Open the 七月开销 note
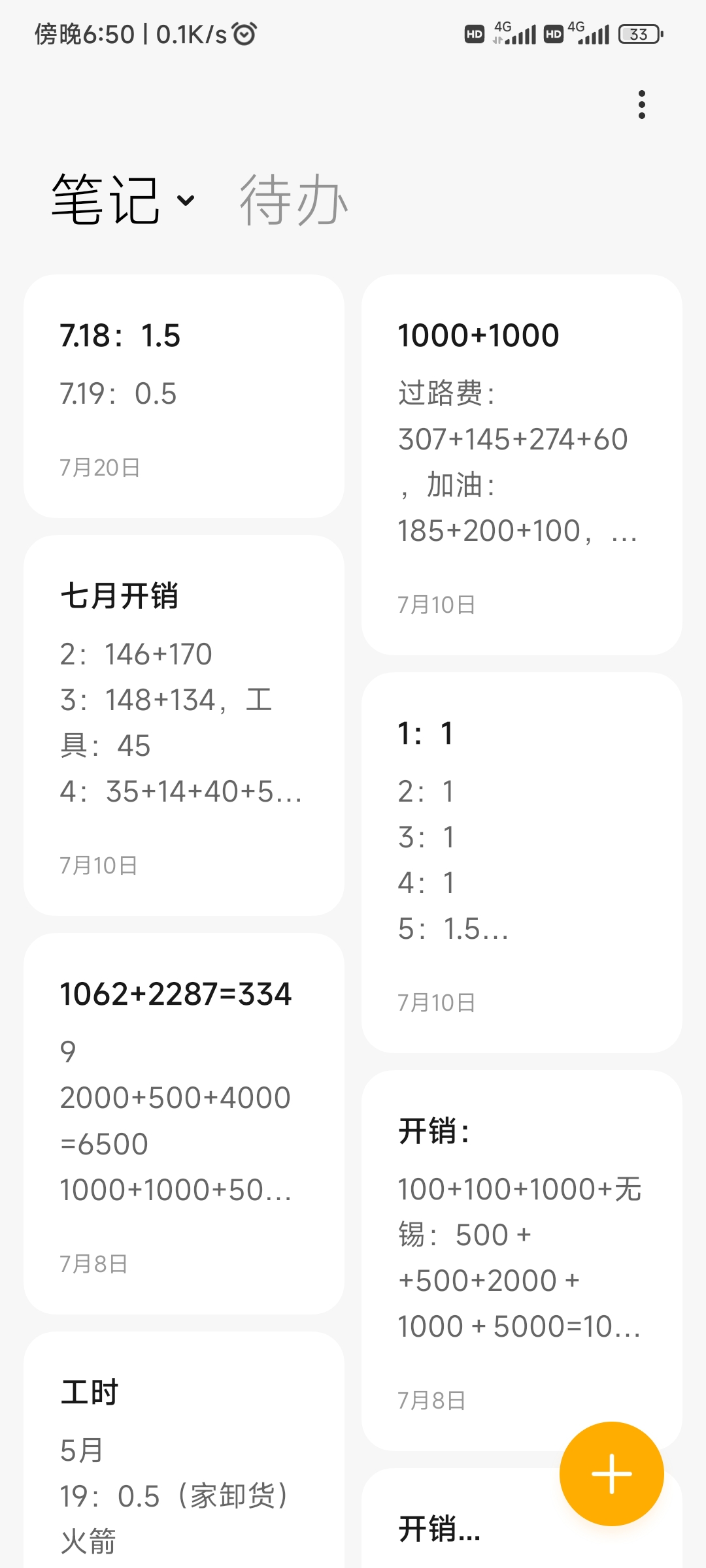706x1568 pixels. [184, 725]
